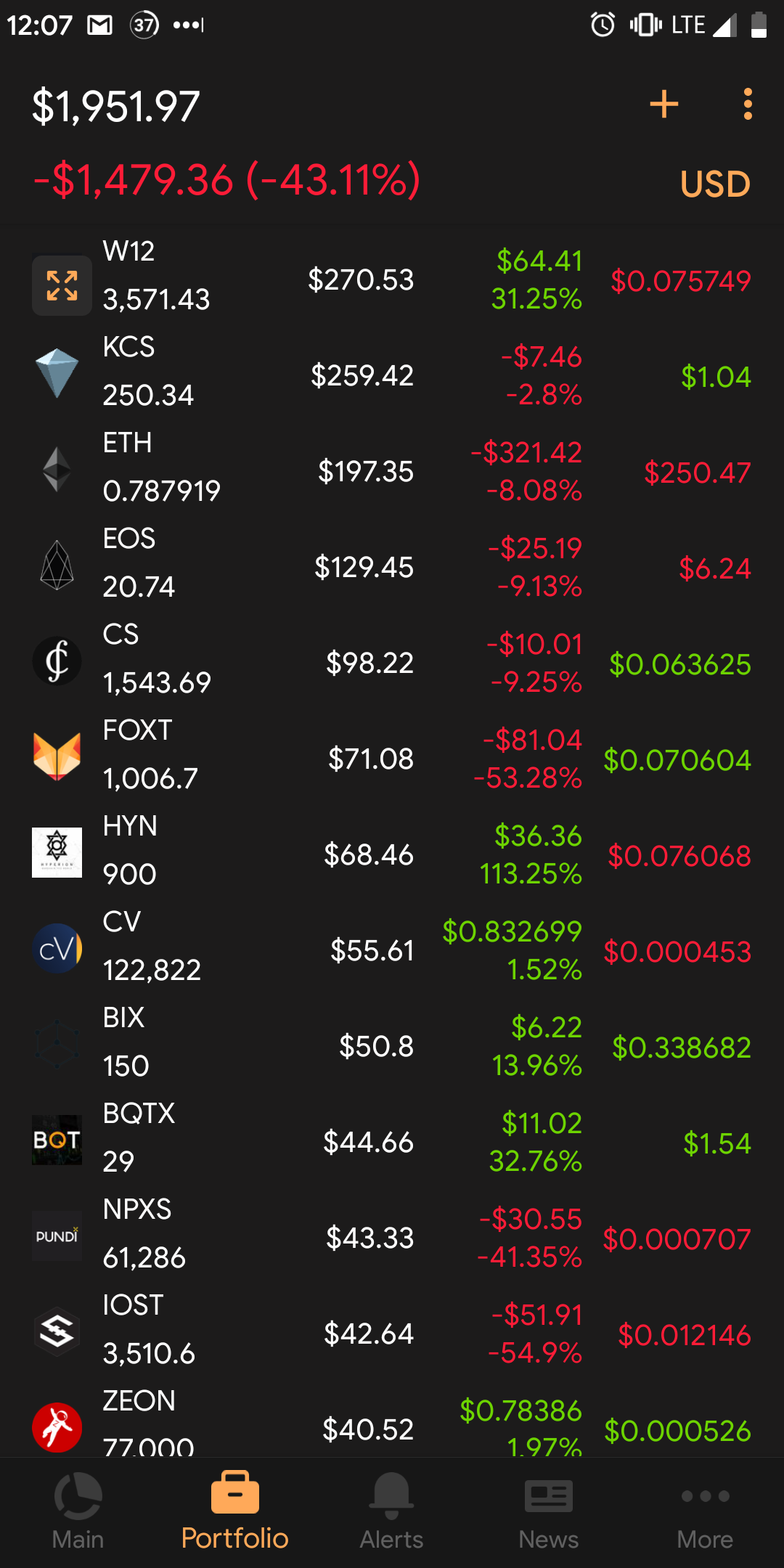View the NPXS holding
784x1568 pixels.
point(392,1238)
